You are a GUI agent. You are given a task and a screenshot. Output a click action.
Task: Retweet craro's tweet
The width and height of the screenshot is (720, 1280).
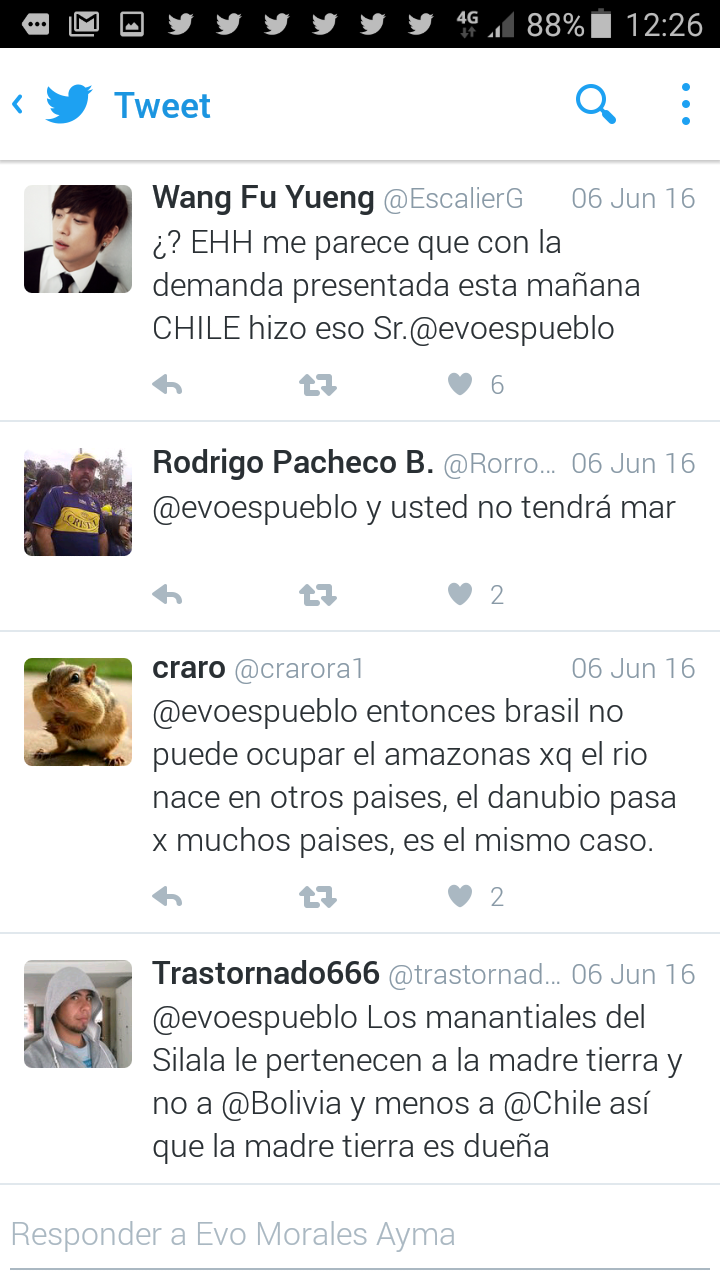coord(318,897)
